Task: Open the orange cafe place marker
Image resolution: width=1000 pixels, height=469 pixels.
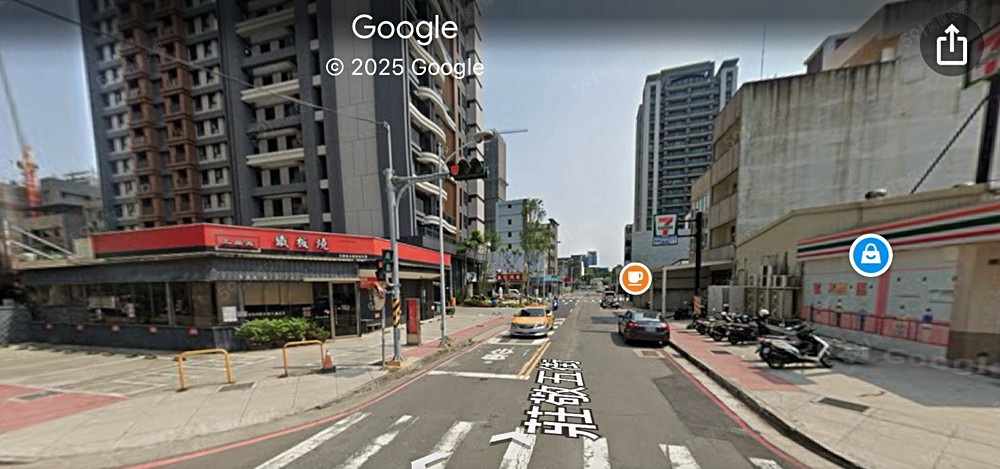Action: point(634,277)
